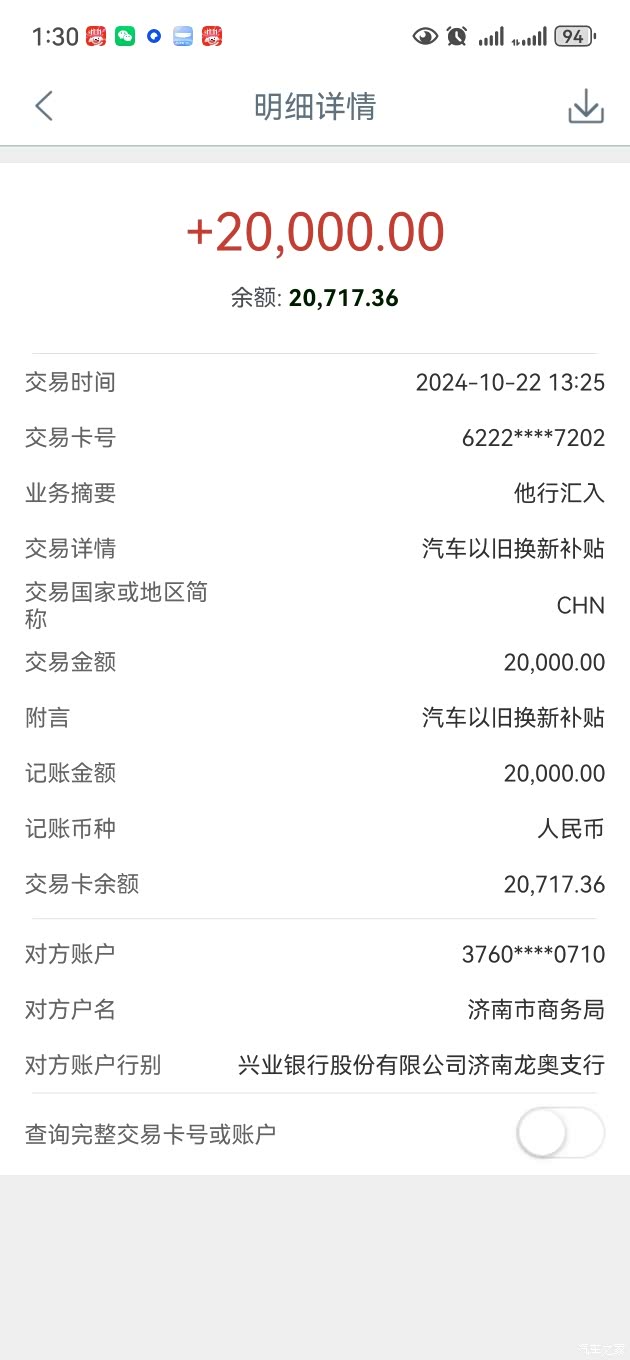
Task: Download this transaction detail record
Action: coord(586,107)
